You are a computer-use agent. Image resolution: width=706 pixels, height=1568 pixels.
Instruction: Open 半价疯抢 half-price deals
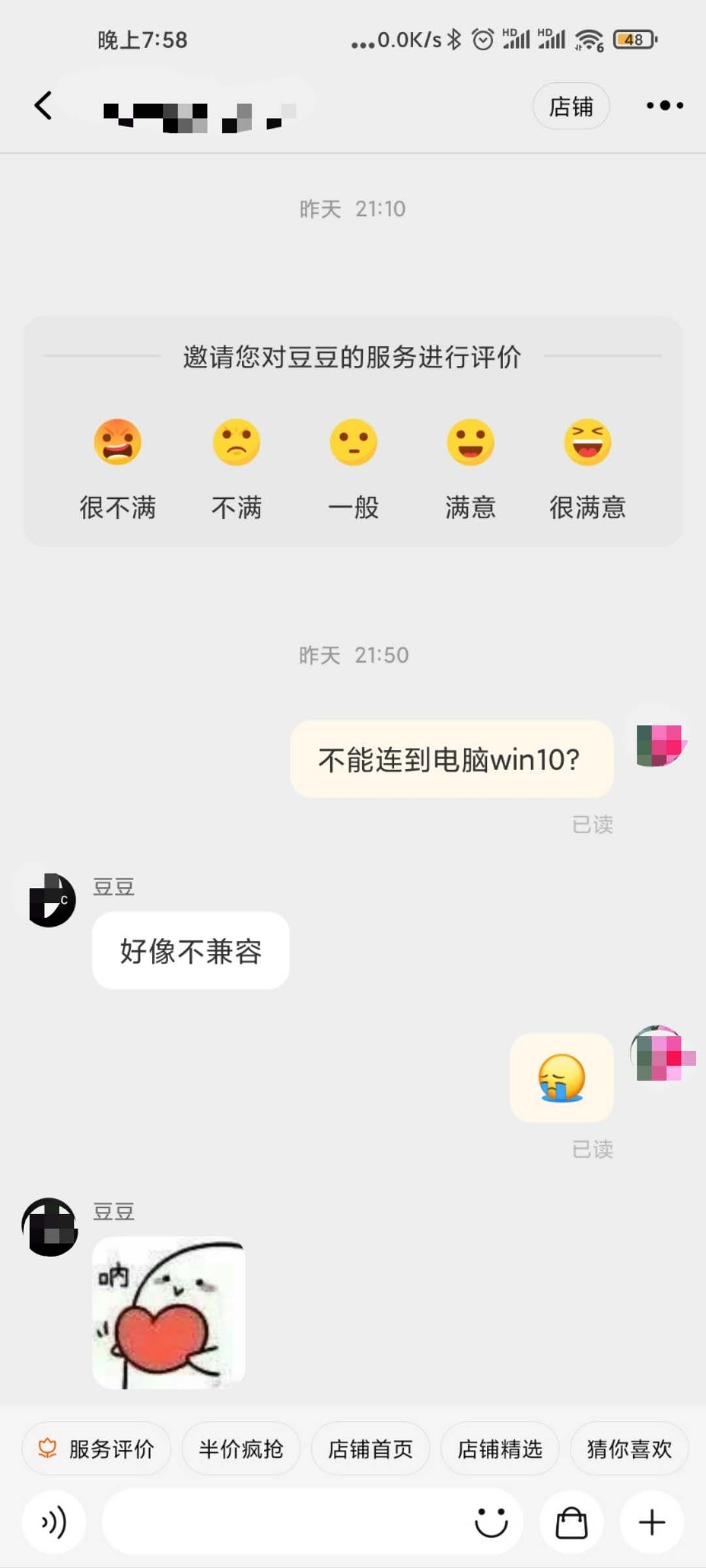(x=241, y=1449)
